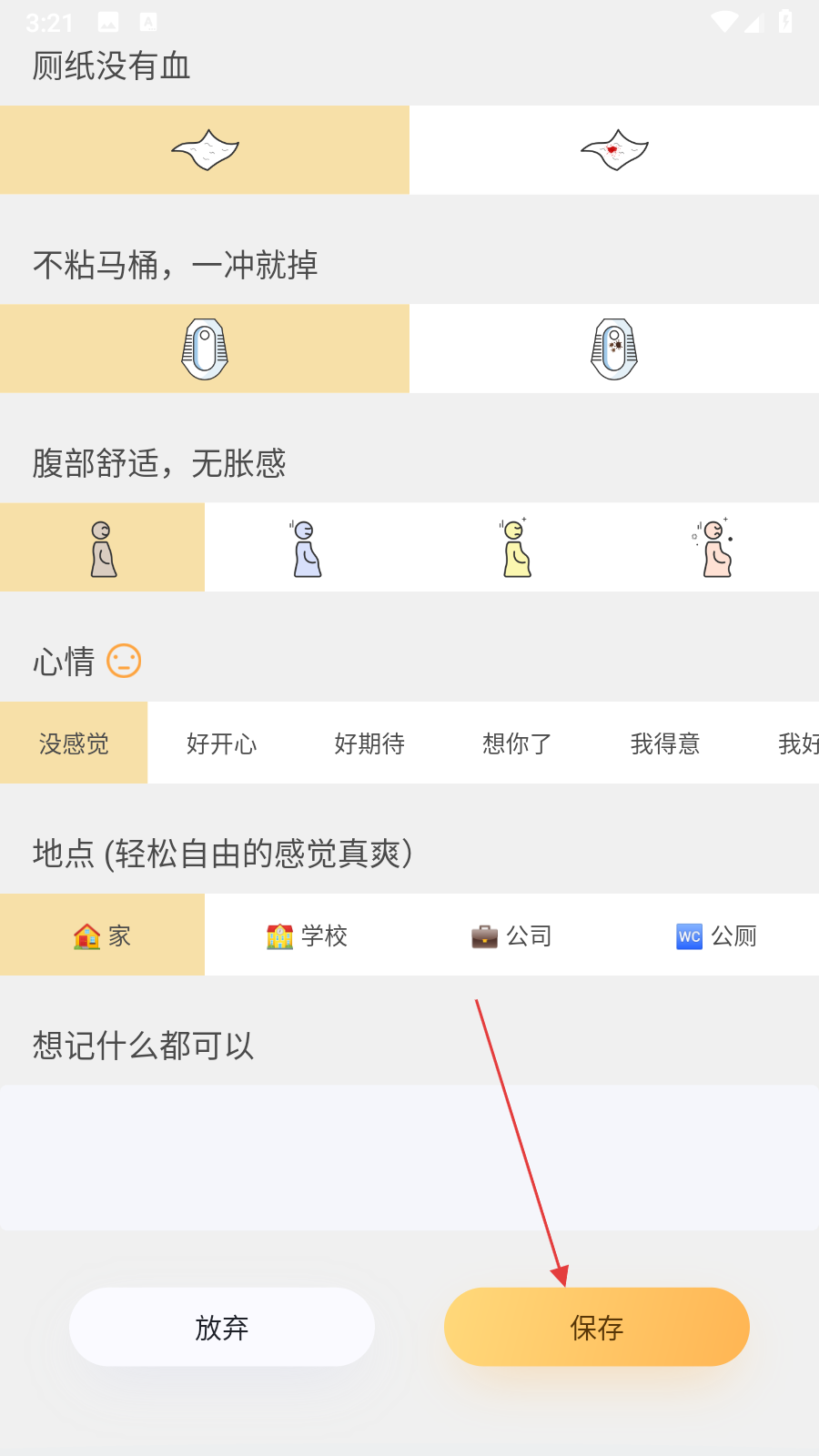Viewport: 819px width, 1456px height.
Task: Choose 学校 as the location
Action: click(307, 935)
